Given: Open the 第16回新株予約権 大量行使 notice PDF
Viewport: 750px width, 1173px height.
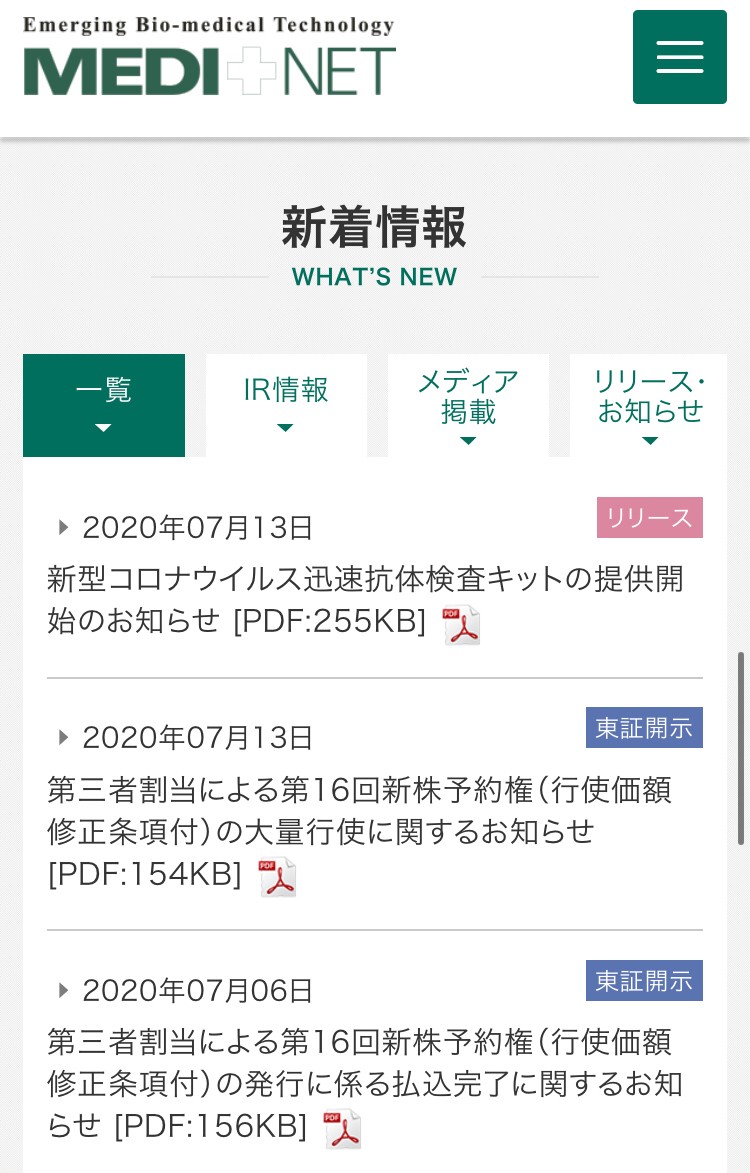Looking at the screenshot, I should tap(358, 830).
